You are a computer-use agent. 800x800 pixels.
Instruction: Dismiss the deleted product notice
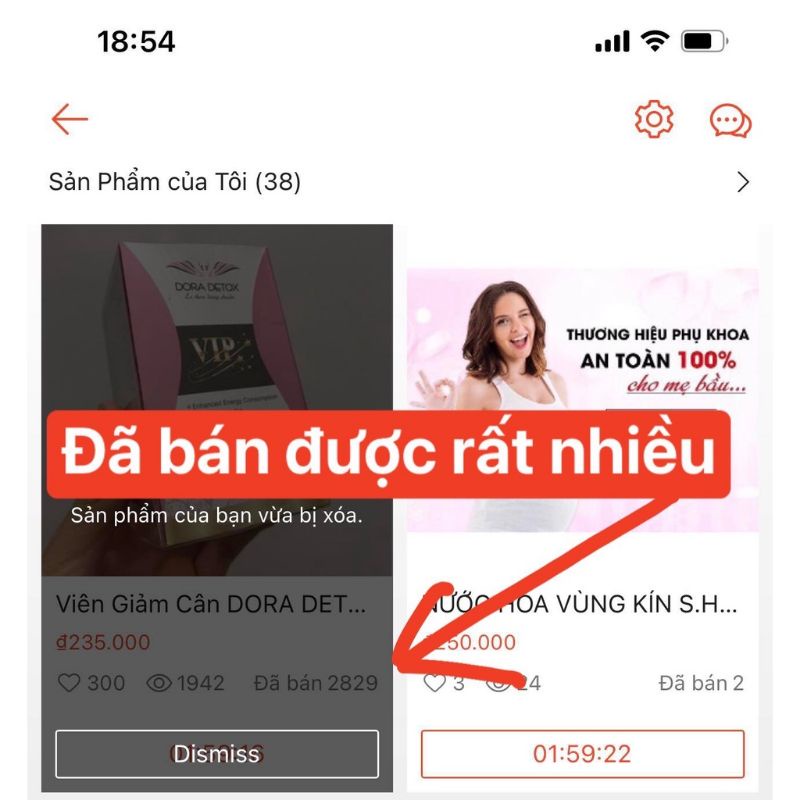pyautogui.click(x=217, y=754)
